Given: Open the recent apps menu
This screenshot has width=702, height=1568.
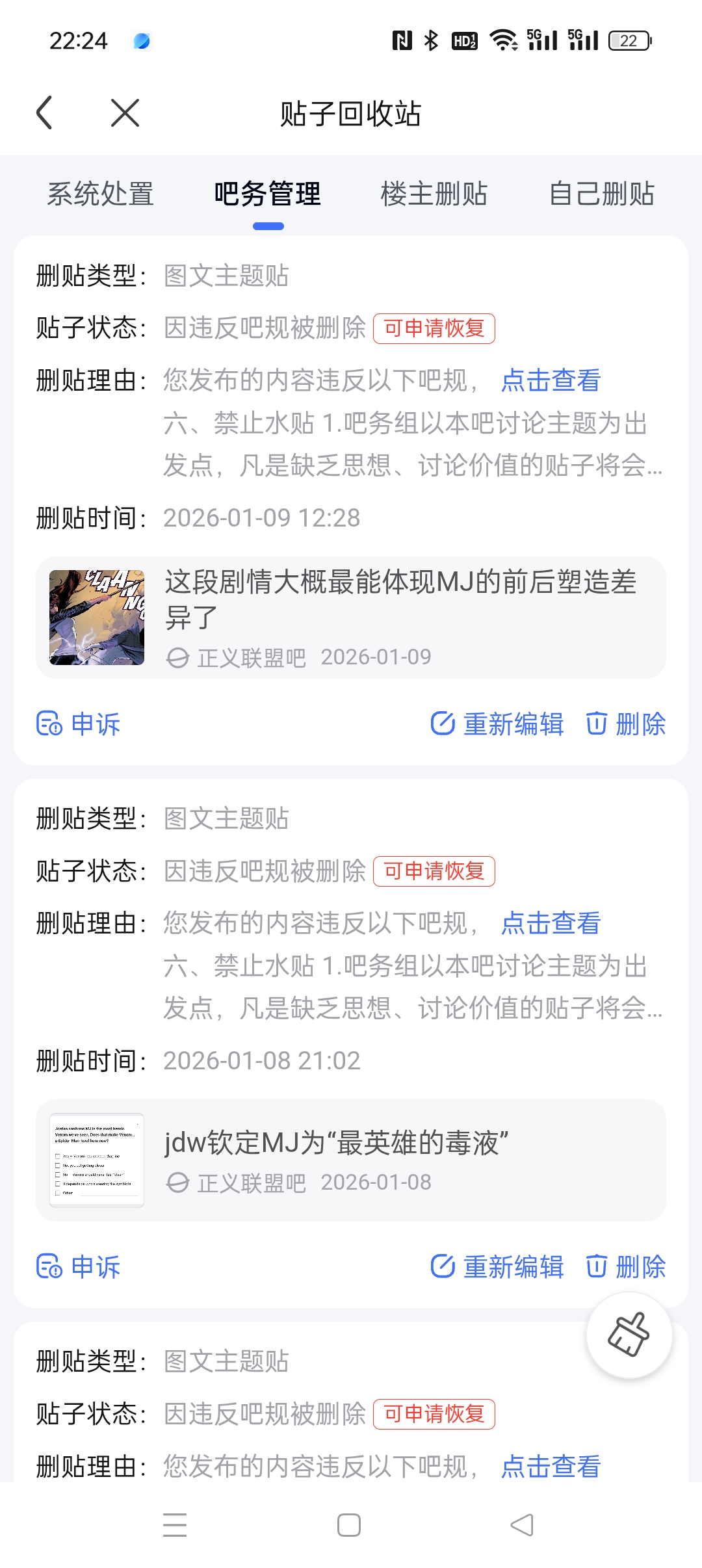Looking at the screenshot, I should (175, 1525).
